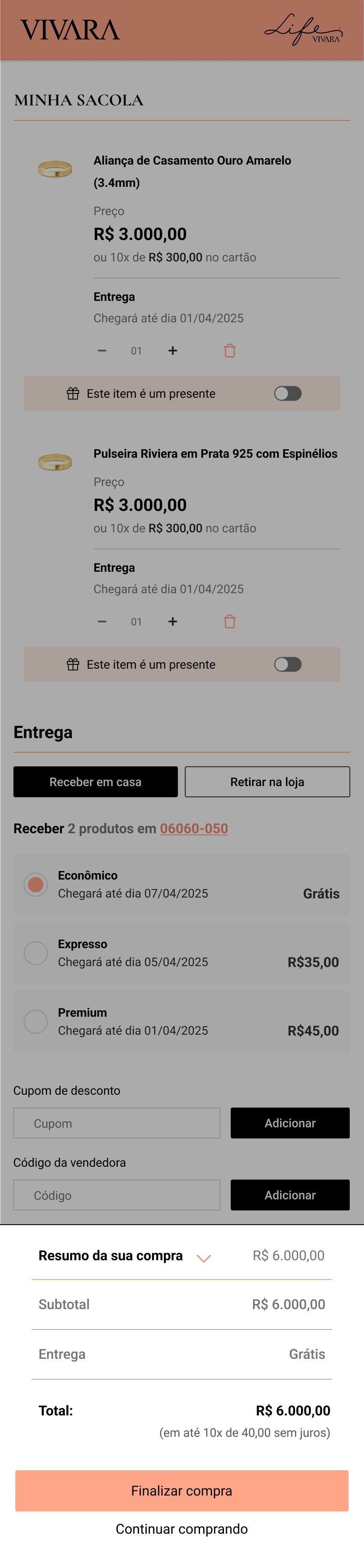
Task: Delete Aliança de Casamento from the bag
Action: [230, 351]
